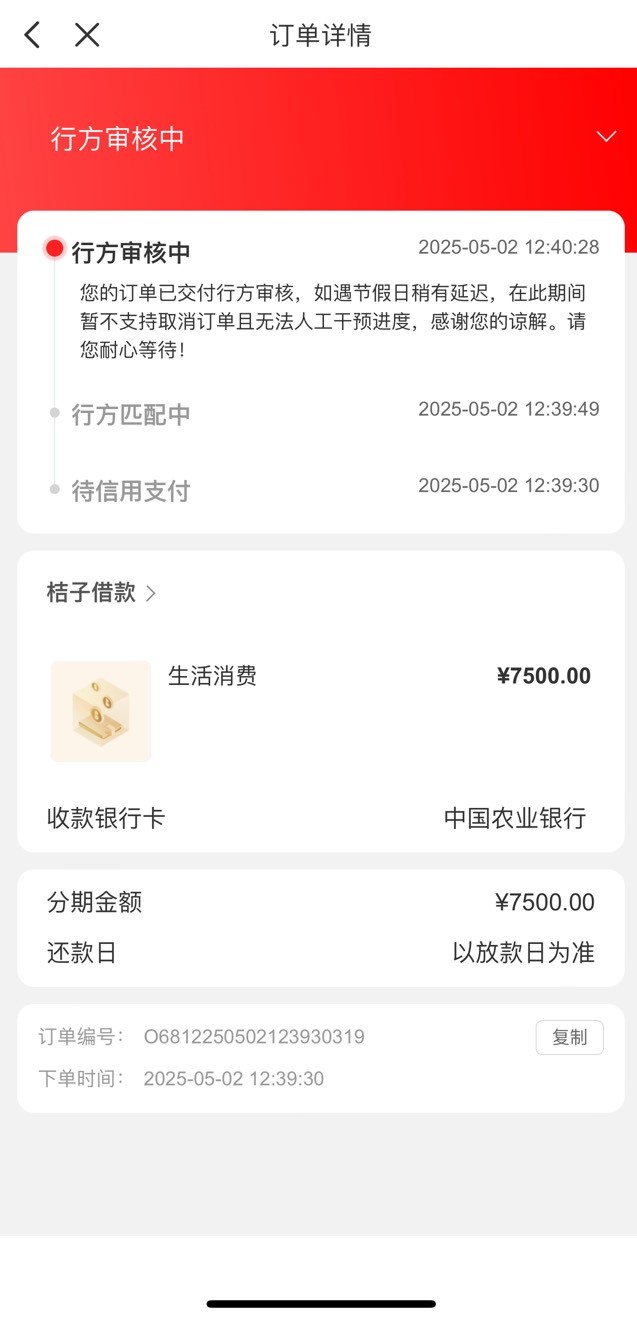Collapse the 行方审核中 status chevron
Screen dimensions: 637x1320
tap(606, 137)
